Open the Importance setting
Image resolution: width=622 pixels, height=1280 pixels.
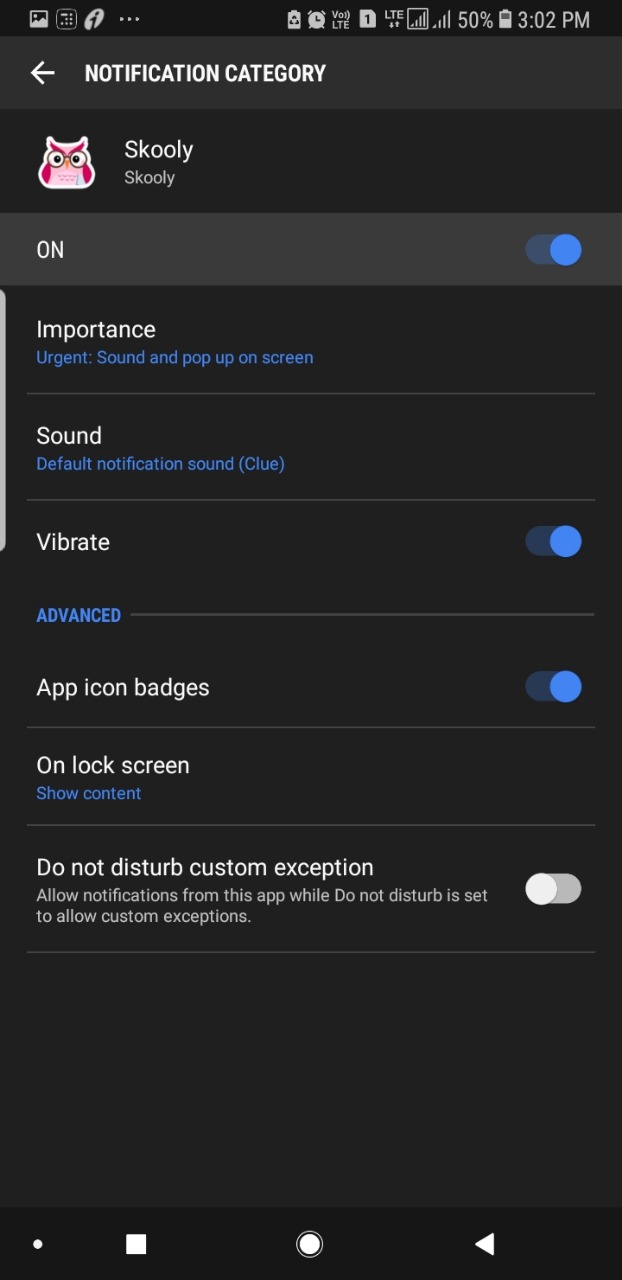pyautogui.click(x=311, y=342)
